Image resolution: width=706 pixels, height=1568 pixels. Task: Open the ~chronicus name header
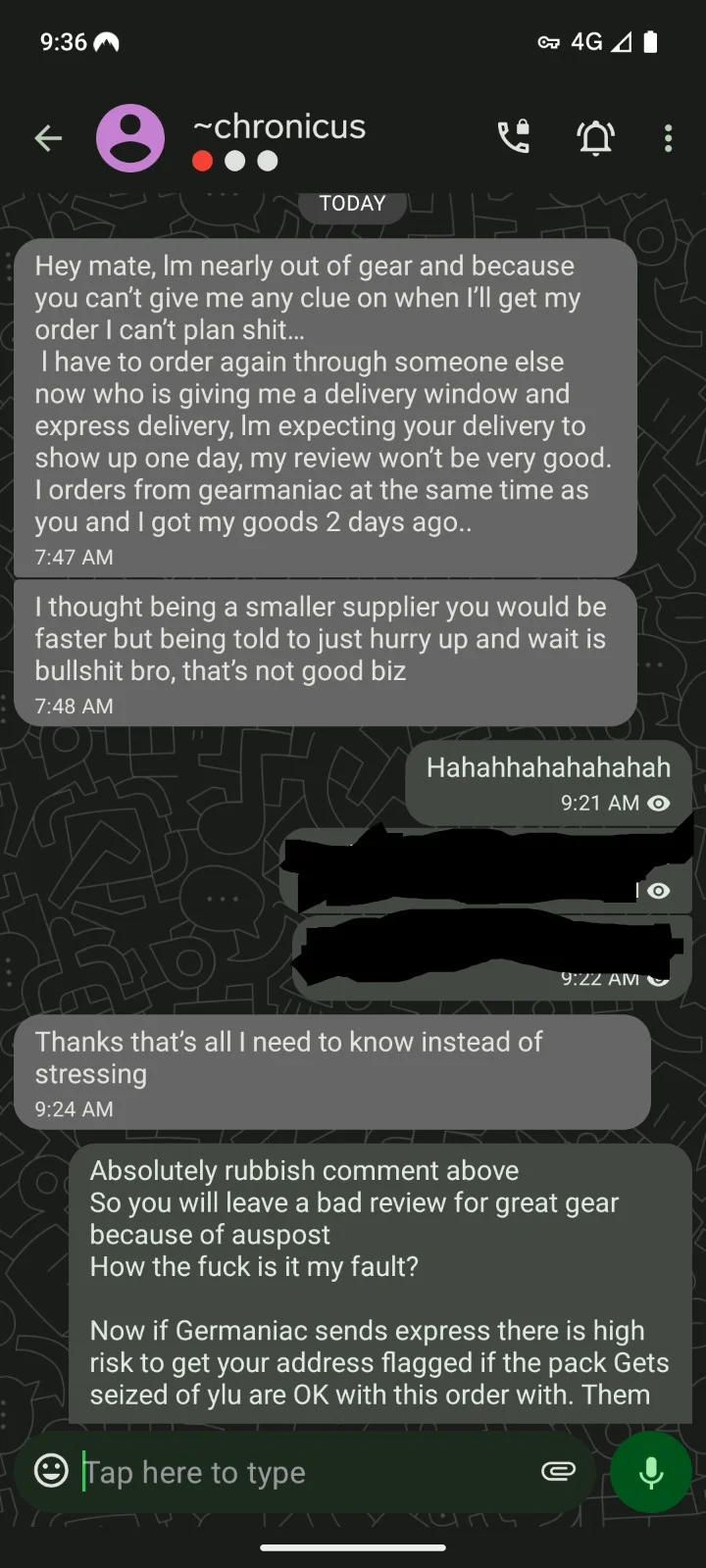279,126
